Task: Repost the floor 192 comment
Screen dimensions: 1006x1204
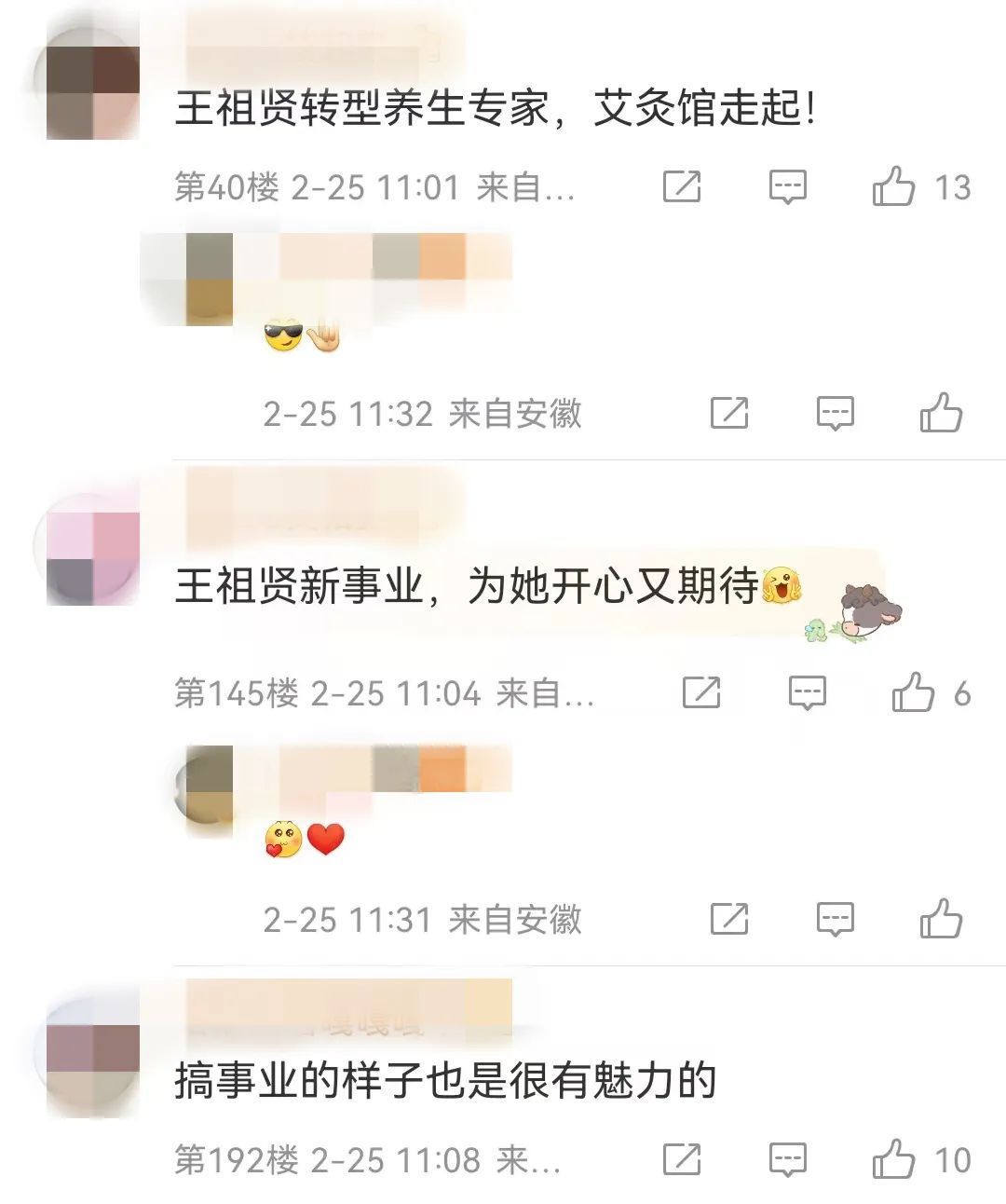Action: (682, 1159)
